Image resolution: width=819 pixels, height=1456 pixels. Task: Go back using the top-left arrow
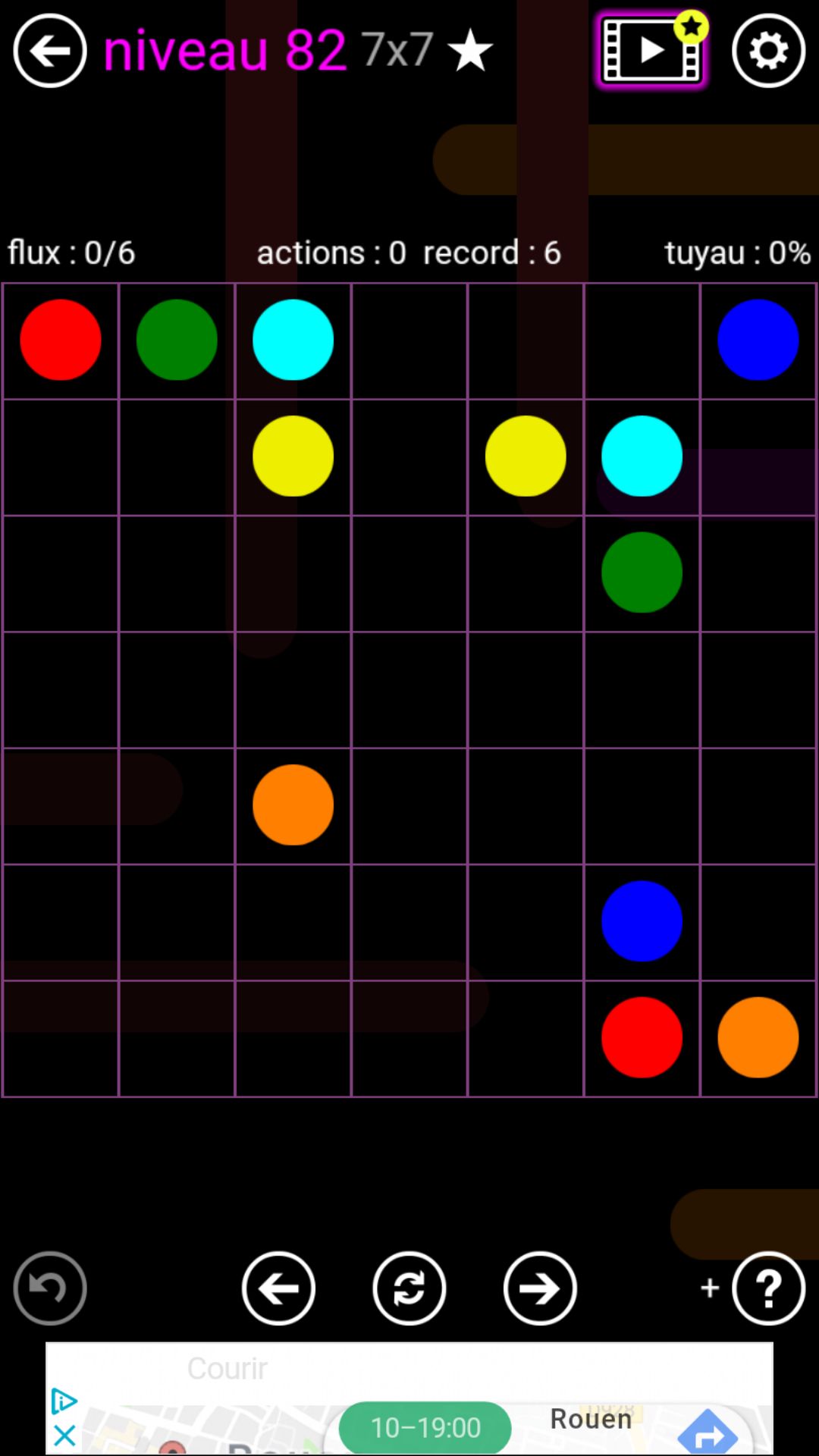pos(50,51)
